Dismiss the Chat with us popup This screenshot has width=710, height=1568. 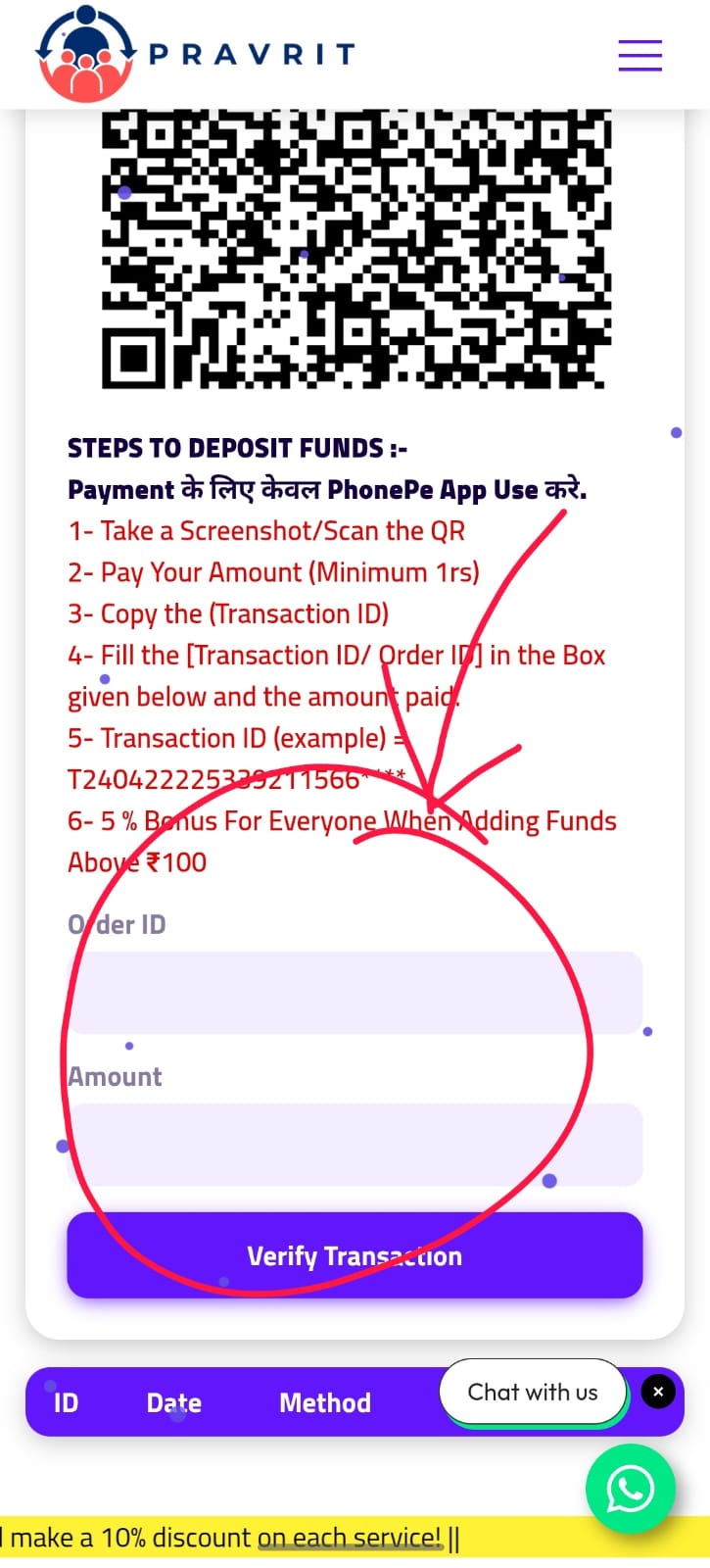pos(658,1392)
